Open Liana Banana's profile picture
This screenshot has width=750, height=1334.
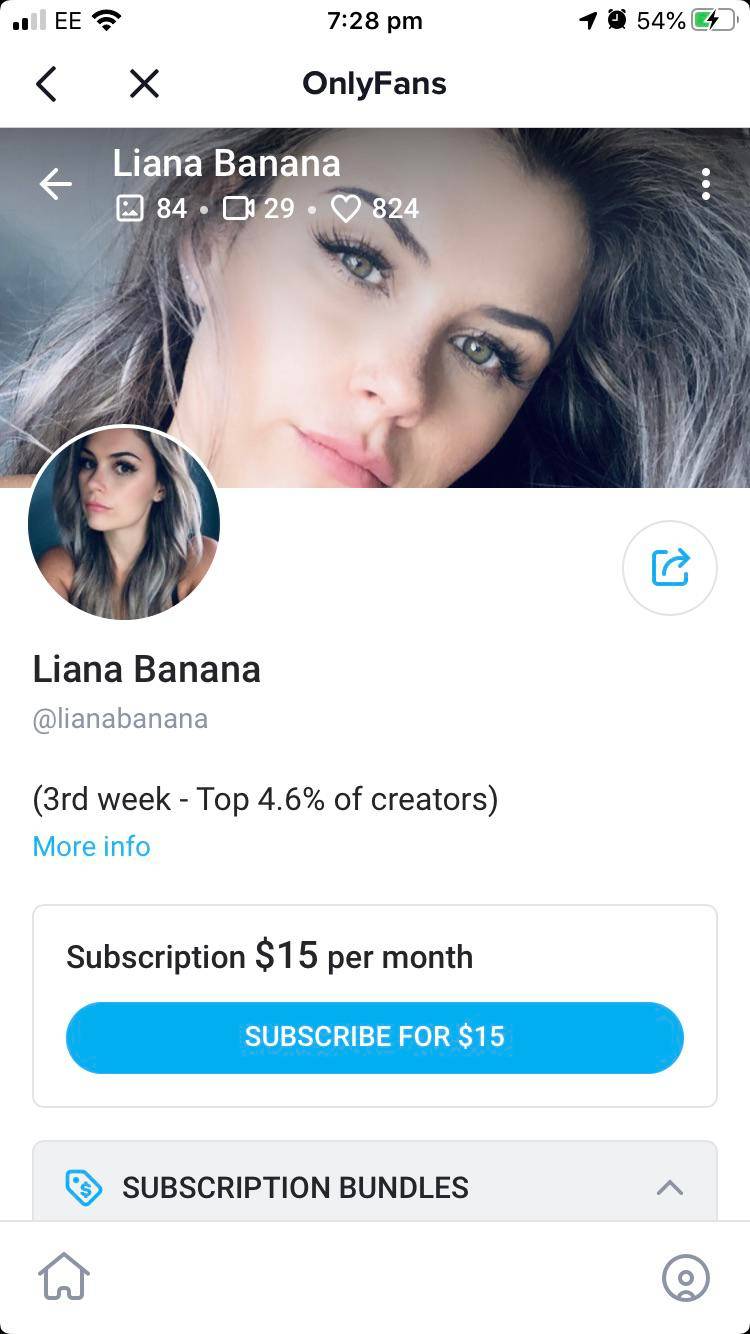point(123,524)
